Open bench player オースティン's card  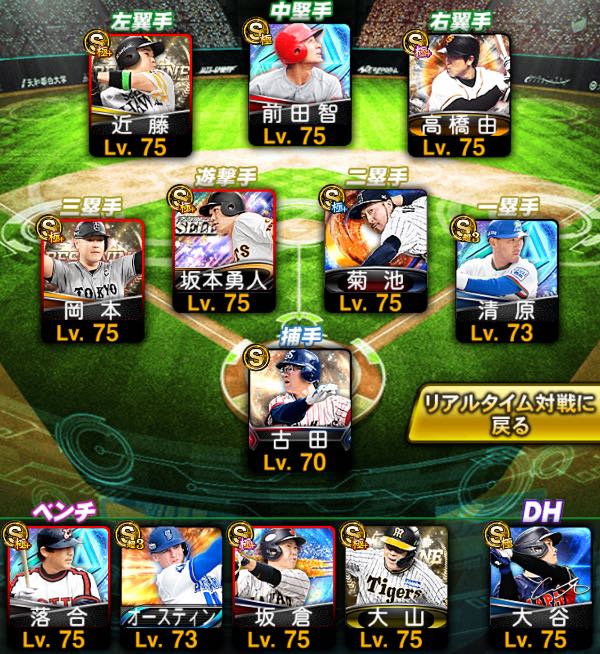[171, 589]
